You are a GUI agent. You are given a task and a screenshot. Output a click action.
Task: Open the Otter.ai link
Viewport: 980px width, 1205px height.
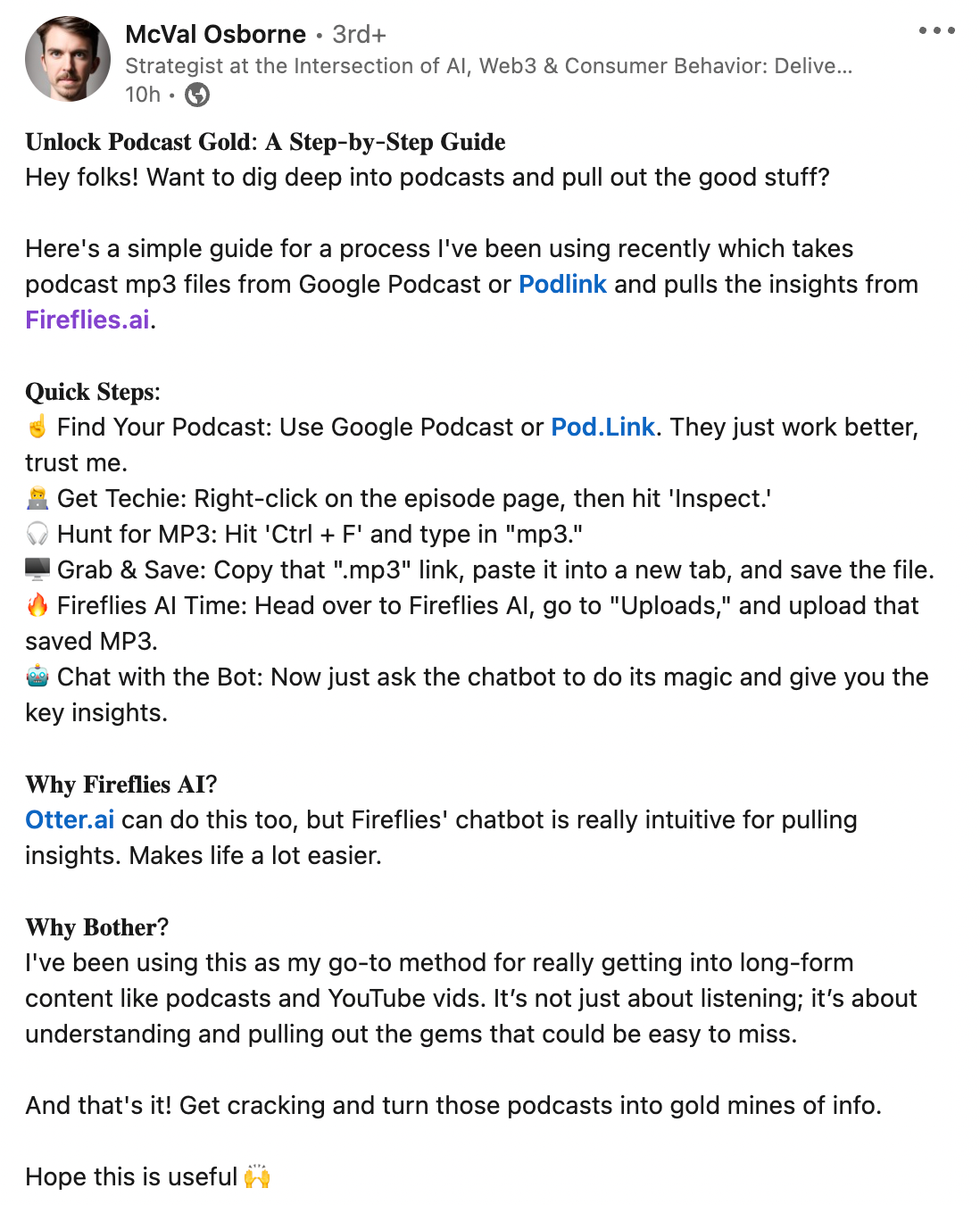(x=70, y=819)
